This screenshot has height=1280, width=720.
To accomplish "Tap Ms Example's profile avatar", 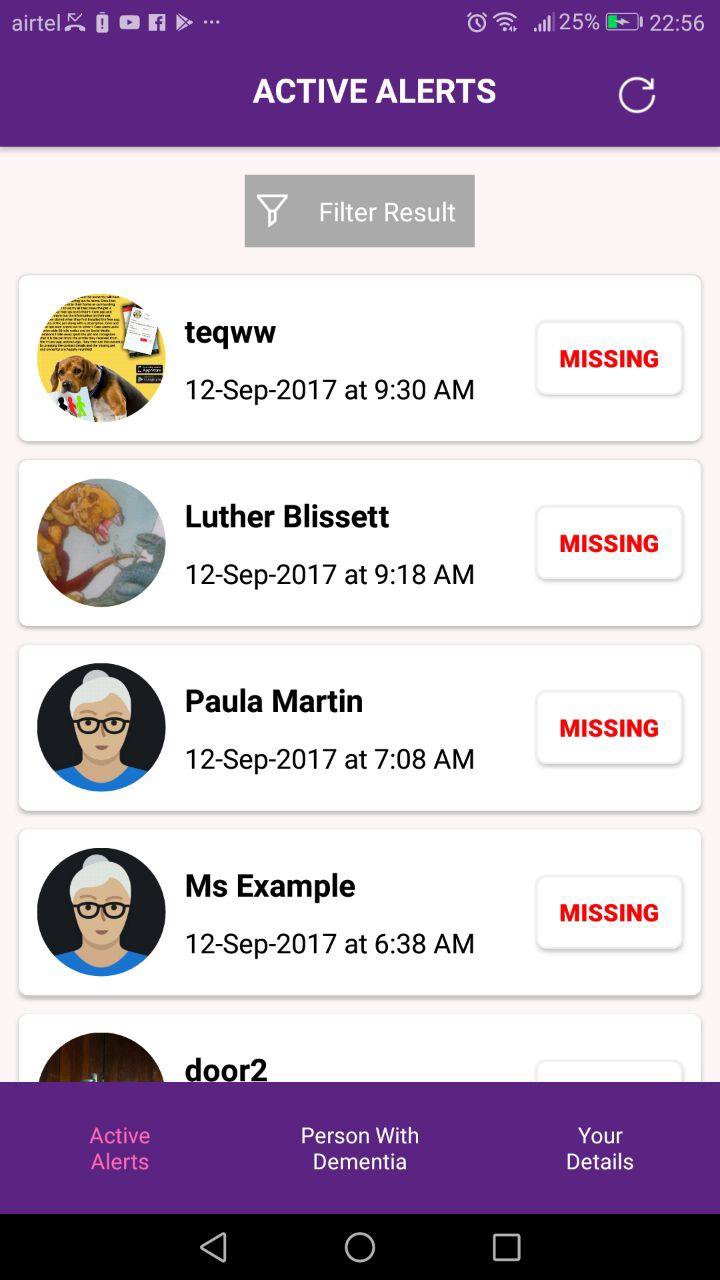I will 101,911.
